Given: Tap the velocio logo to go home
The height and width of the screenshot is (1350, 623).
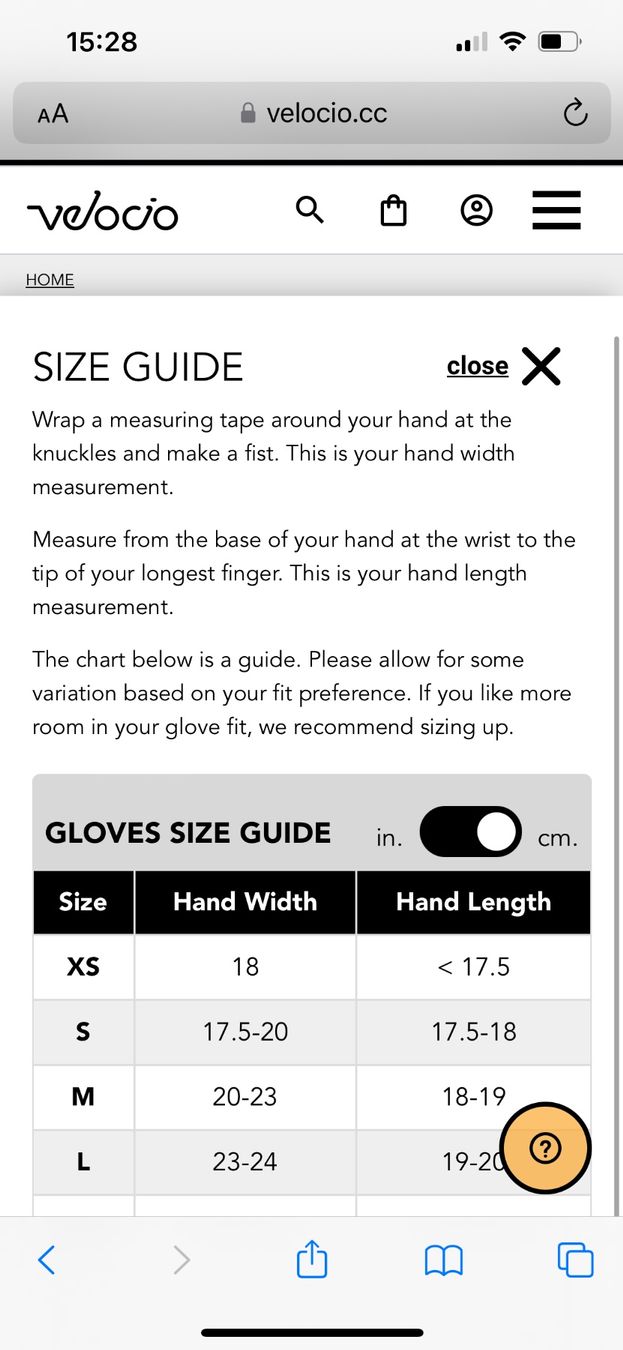Looking at the screenshot, I should click(103, 213).
